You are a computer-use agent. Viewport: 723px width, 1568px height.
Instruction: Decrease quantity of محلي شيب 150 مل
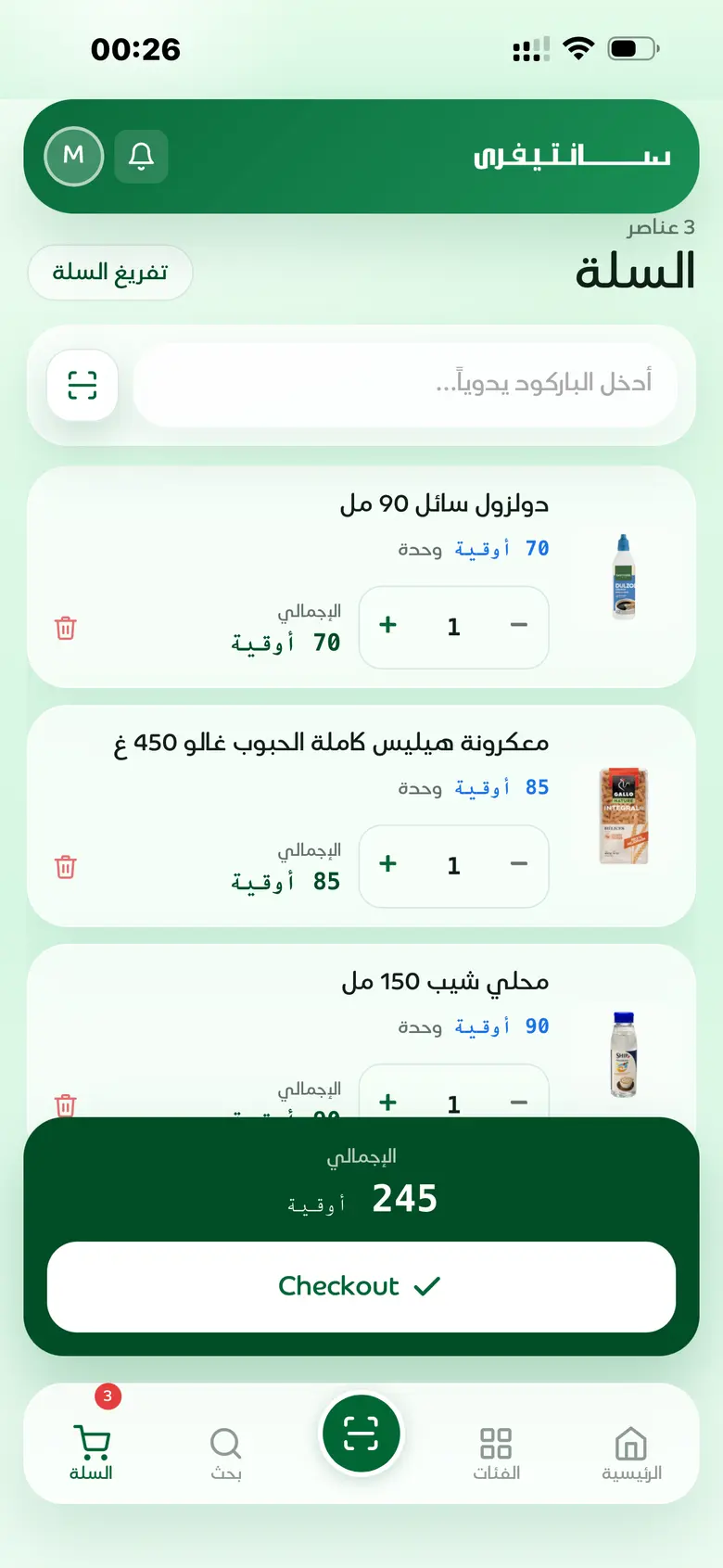(519, 1103)
